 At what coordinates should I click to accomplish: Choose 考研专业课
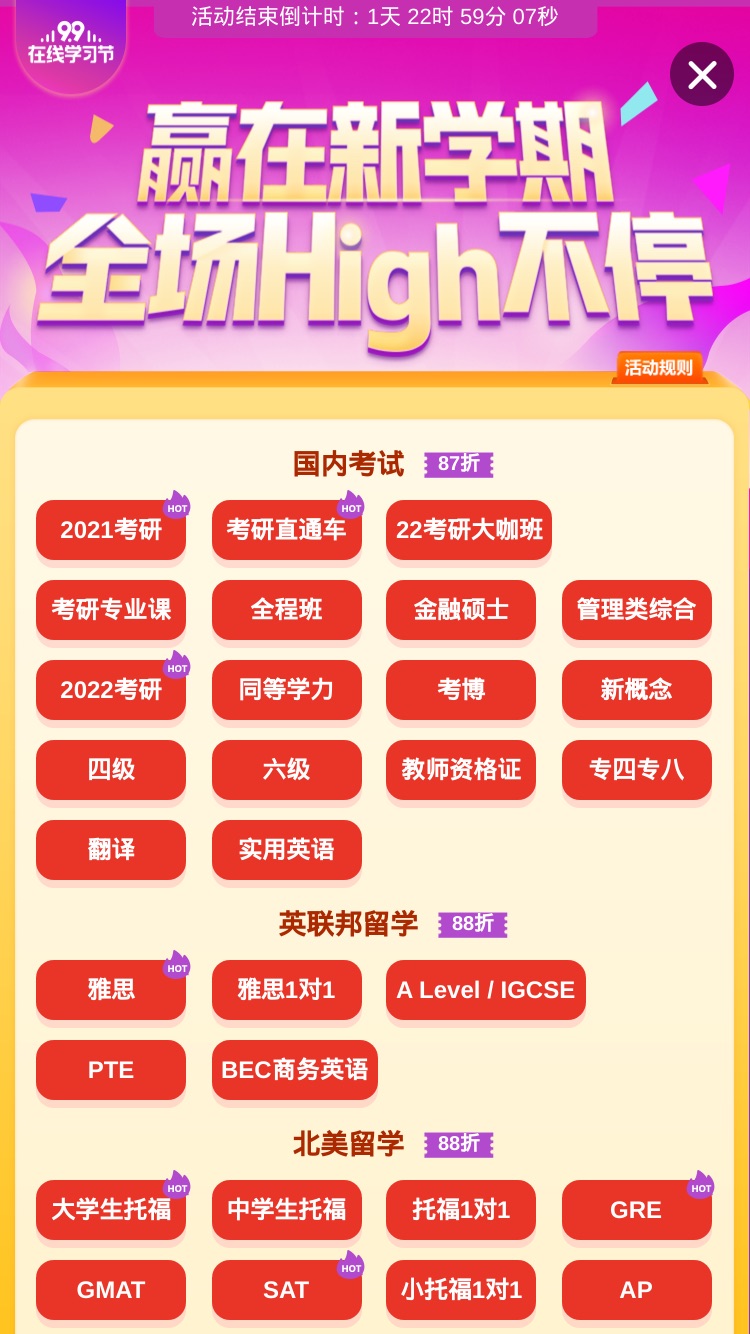click(x=111, y=610)
